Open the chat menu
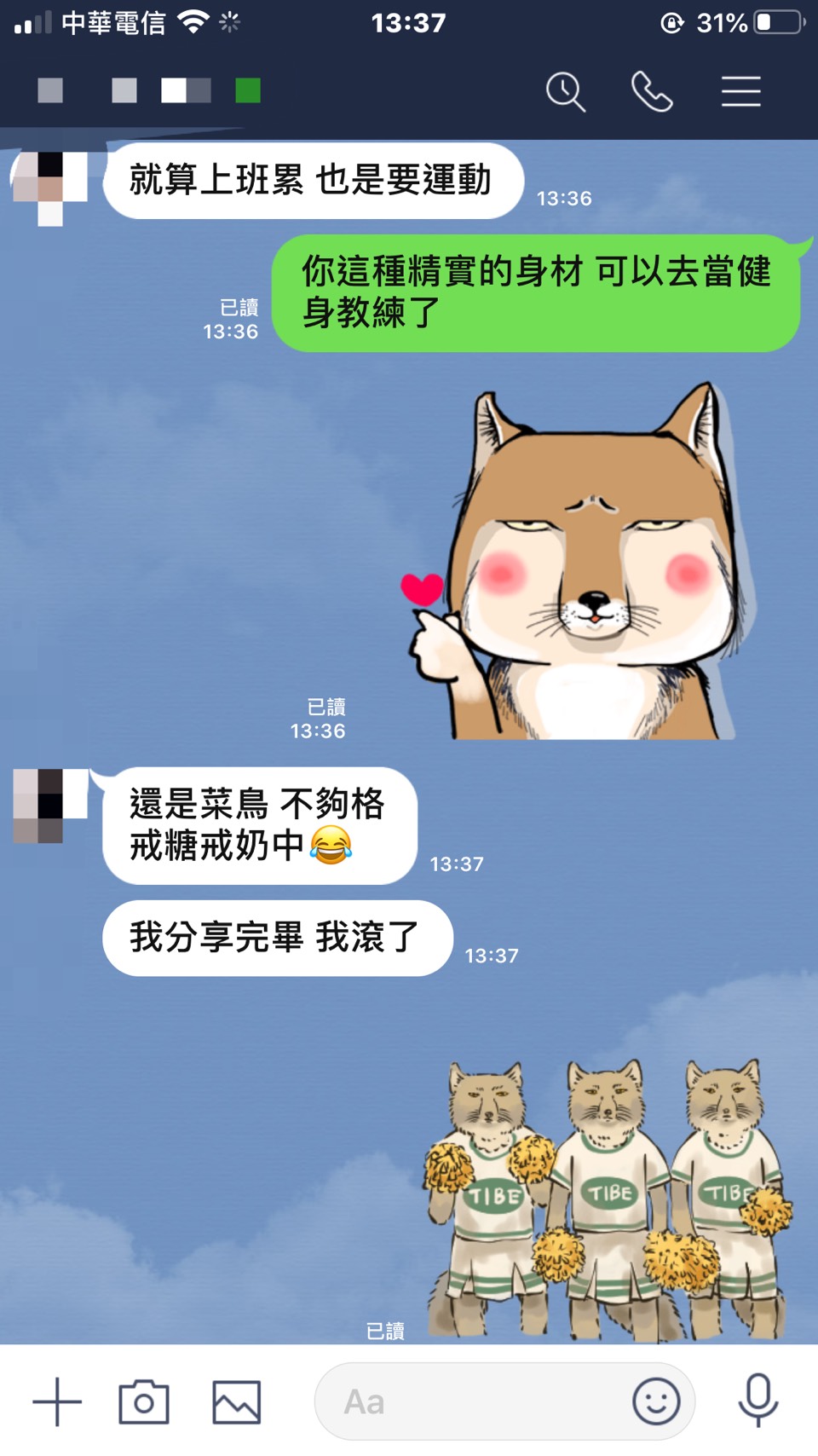Viewport: 818px width, 1456px height. (740, 91)
